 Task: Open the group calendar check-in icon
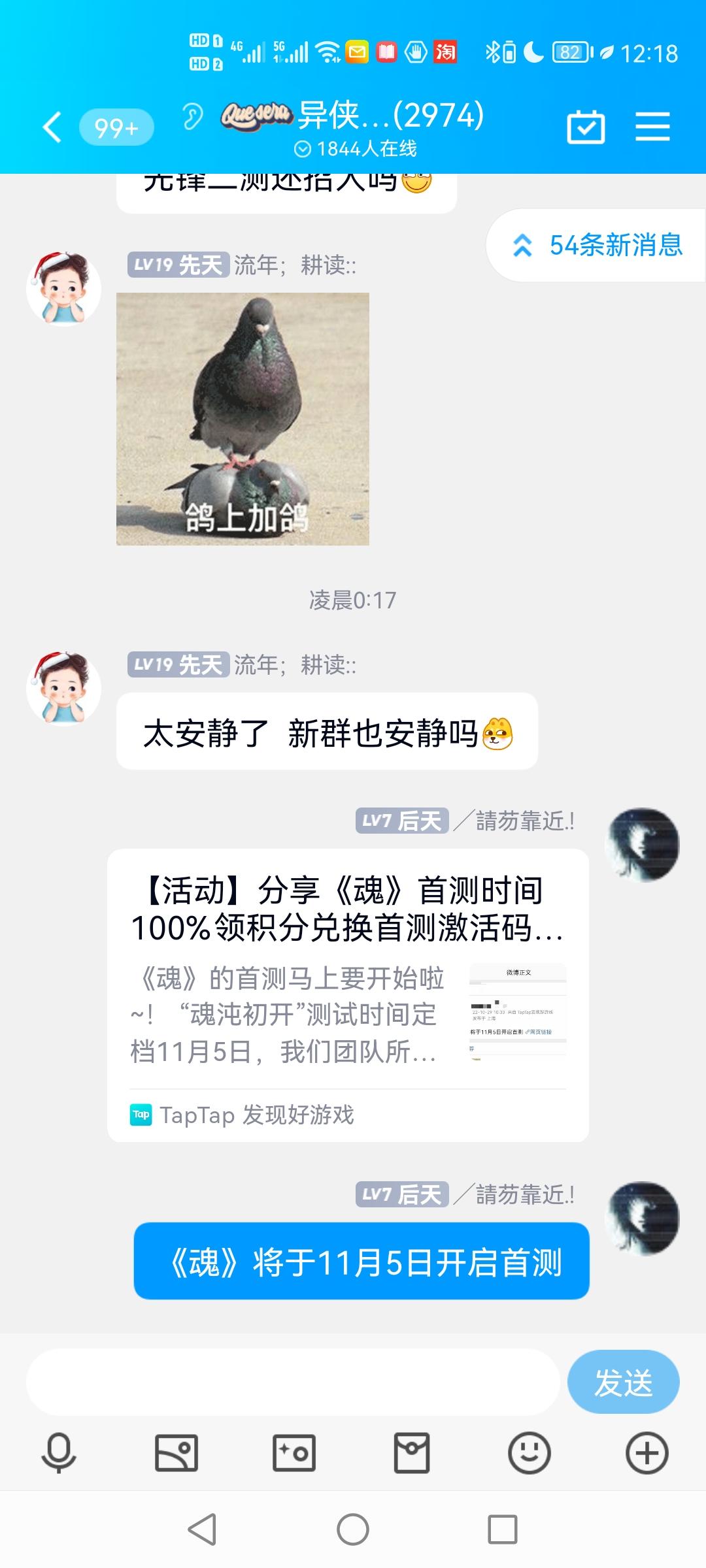[x=586, y=127]
